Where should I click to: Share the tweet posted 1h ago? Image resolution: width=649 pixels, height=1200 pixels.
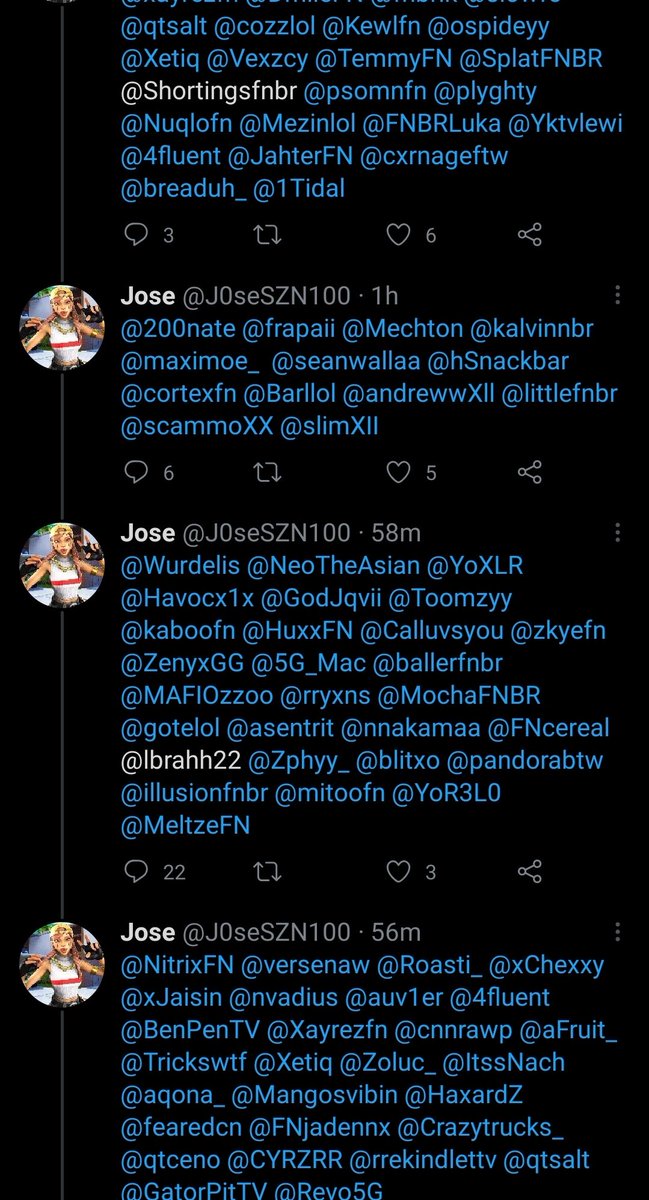[x=530, y=472]
